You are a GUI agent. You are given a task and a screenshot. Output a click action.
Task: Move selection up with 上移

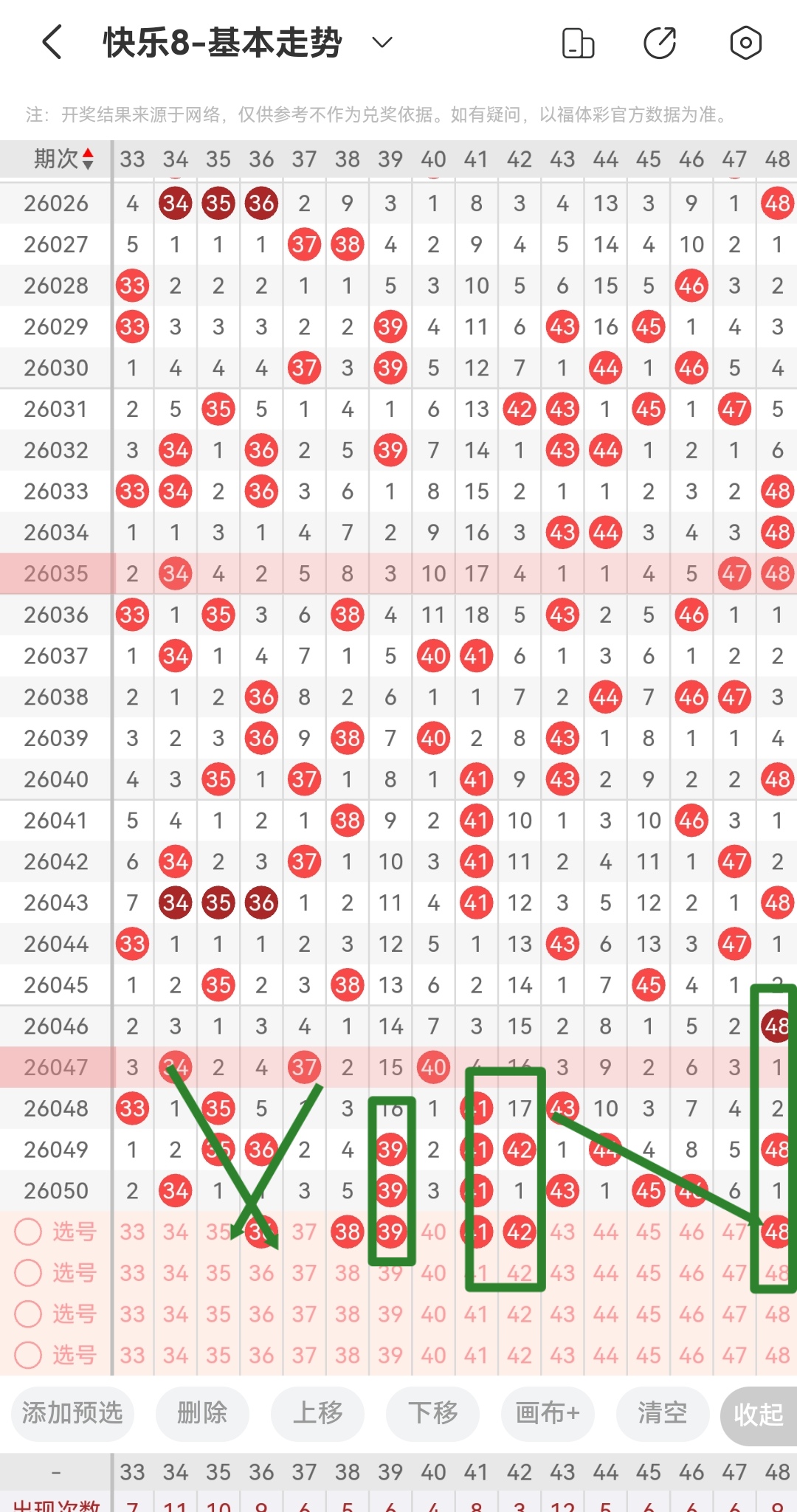(317, 1413)
